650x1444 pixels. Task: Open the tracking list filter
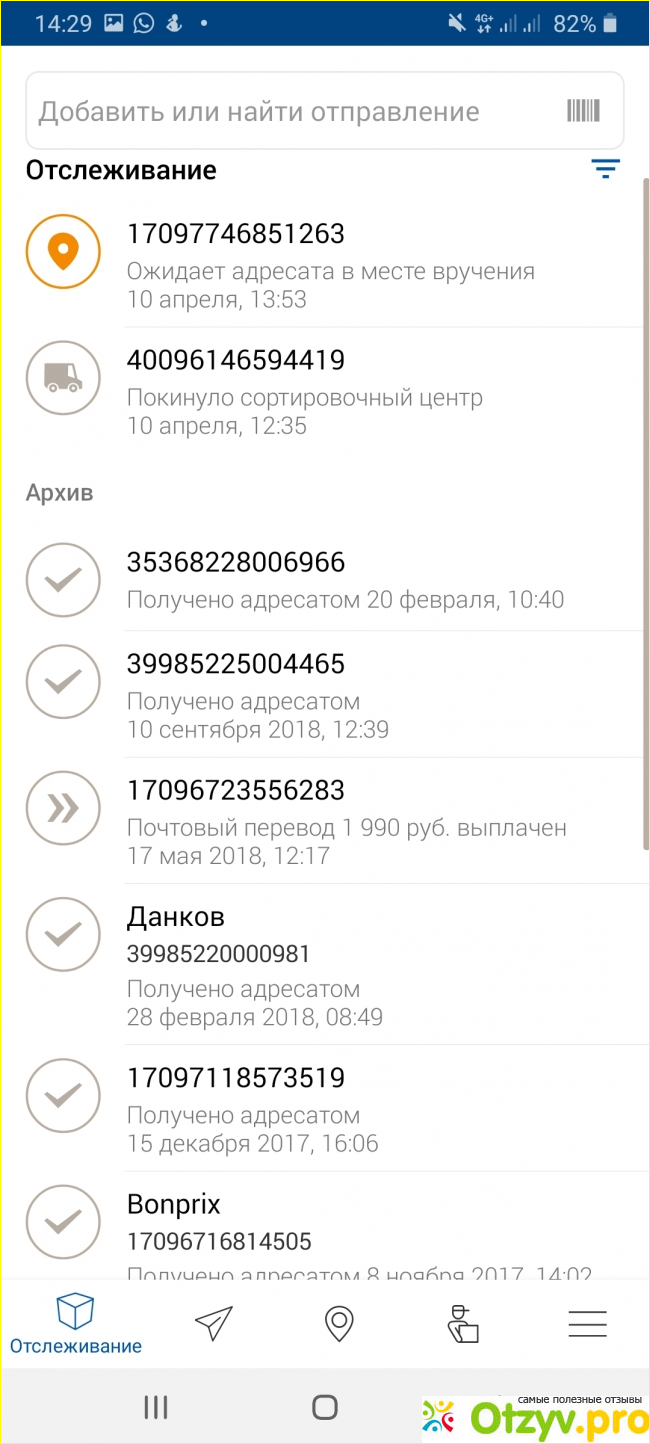point(605,169)
